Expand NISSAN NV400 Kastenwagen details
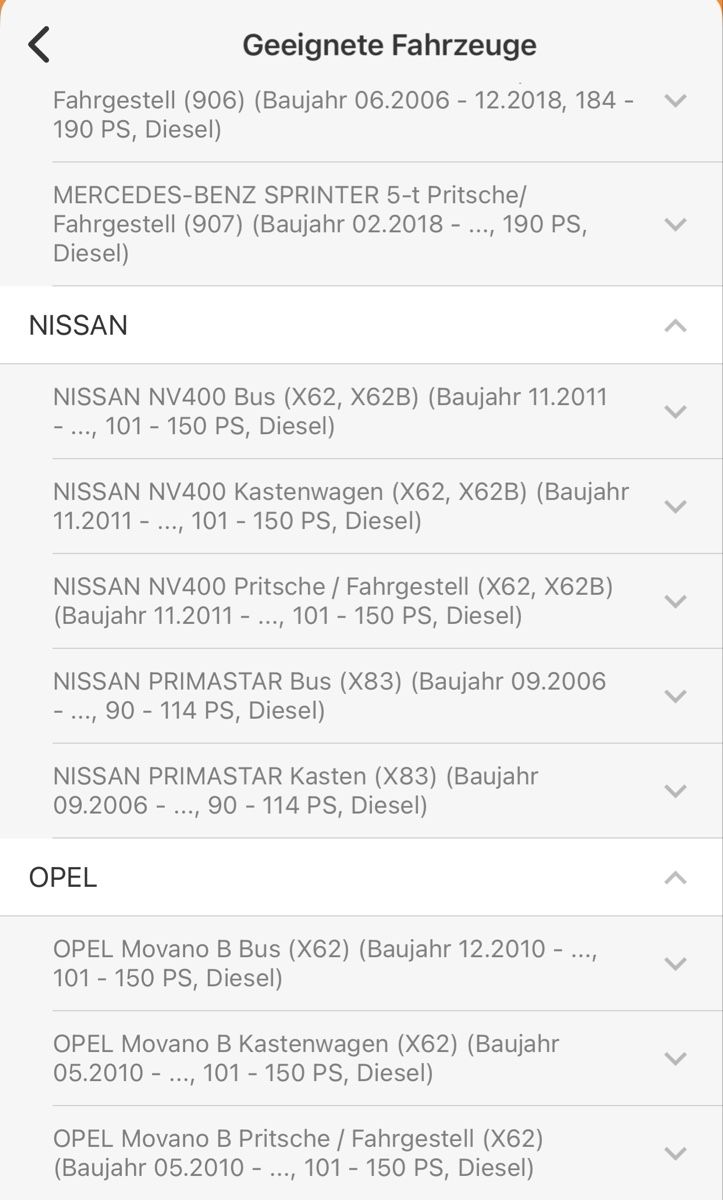This screenshot has height=1200, width=723. click(x=675, y=506)
